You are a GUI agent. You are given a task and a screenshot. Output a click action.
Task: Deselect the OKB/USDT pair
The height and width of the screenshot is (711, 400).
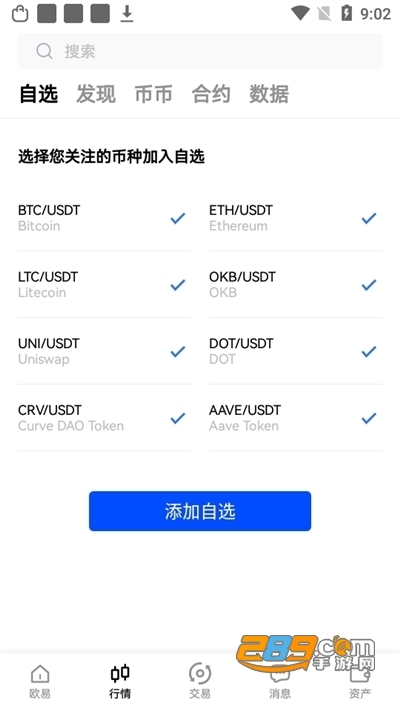pyautogui.click(x=295, y=285)
